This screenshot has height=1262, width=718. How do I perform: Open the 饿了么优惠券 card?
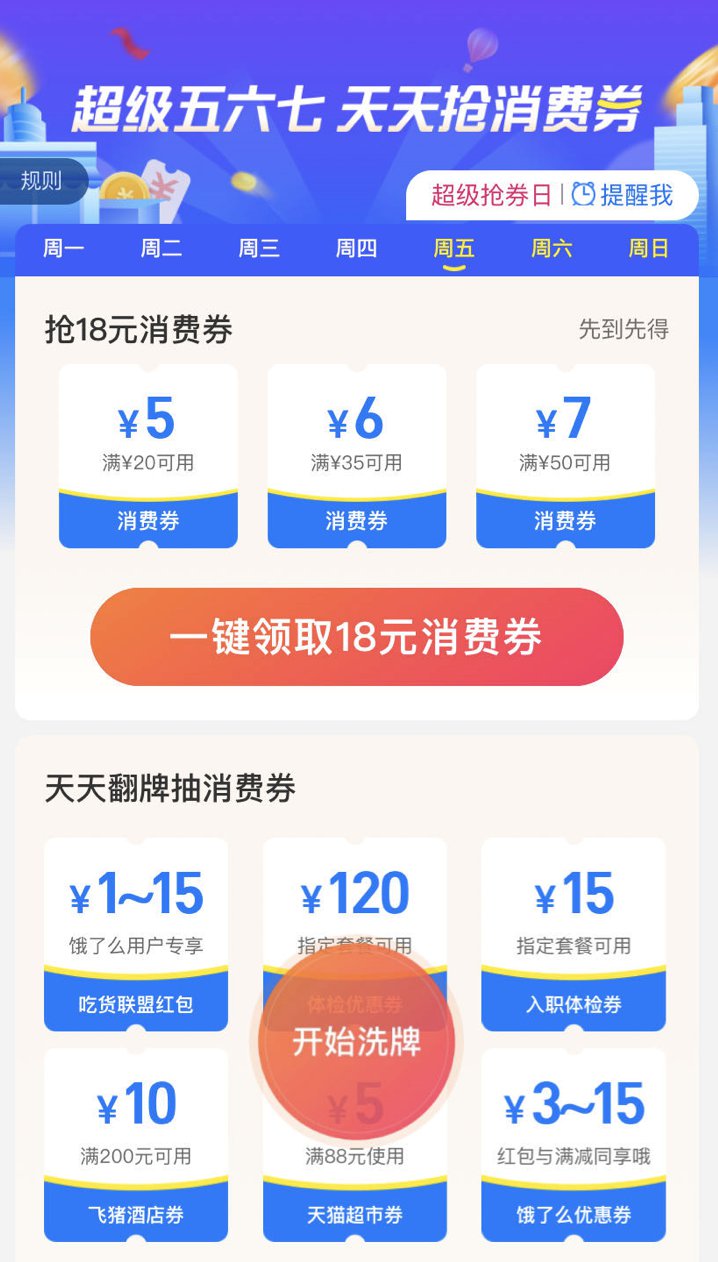pyautogui.click(x=573, y=1144)
